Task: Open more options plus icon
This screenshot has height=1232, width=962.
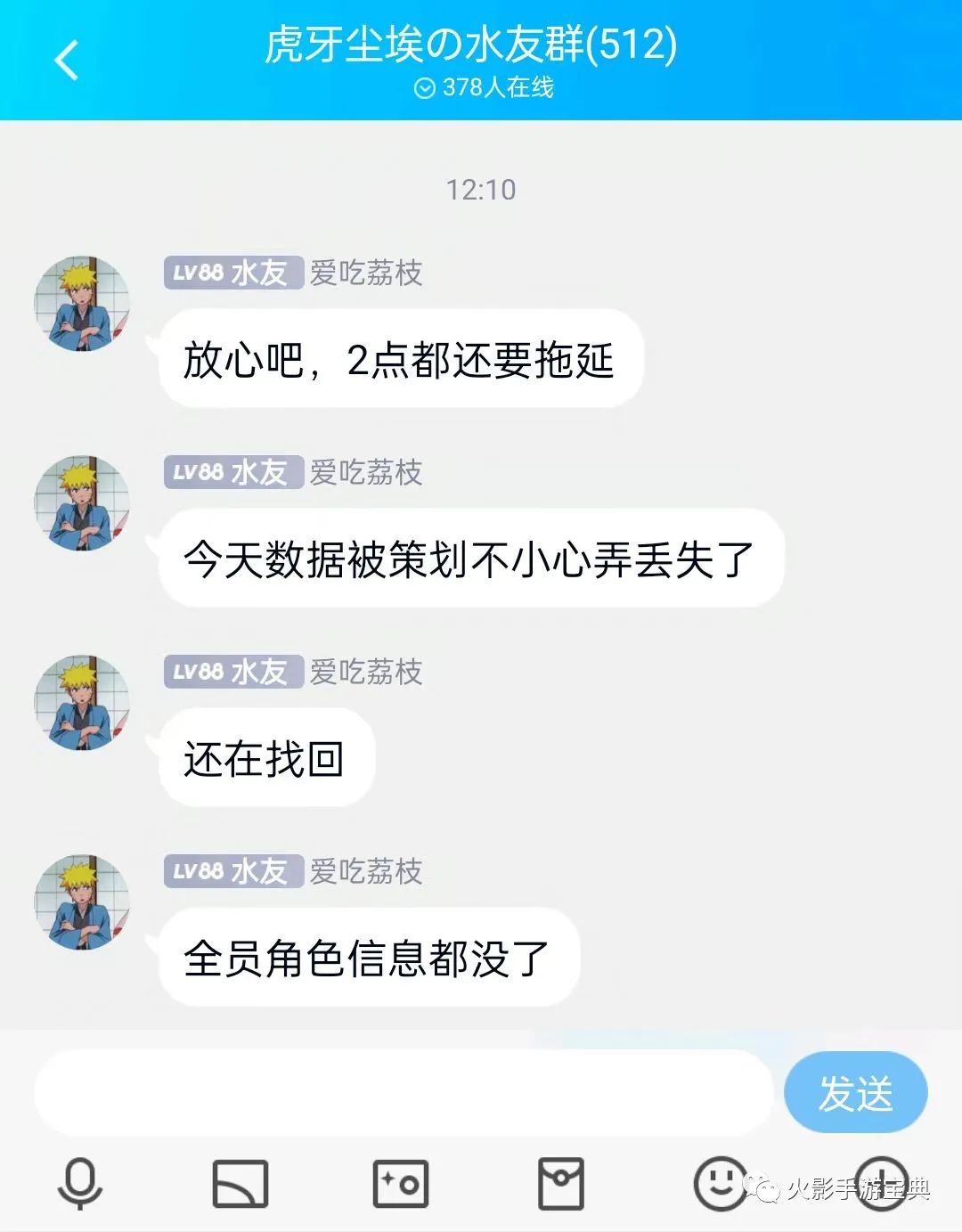Action: tap(881, 1184)
